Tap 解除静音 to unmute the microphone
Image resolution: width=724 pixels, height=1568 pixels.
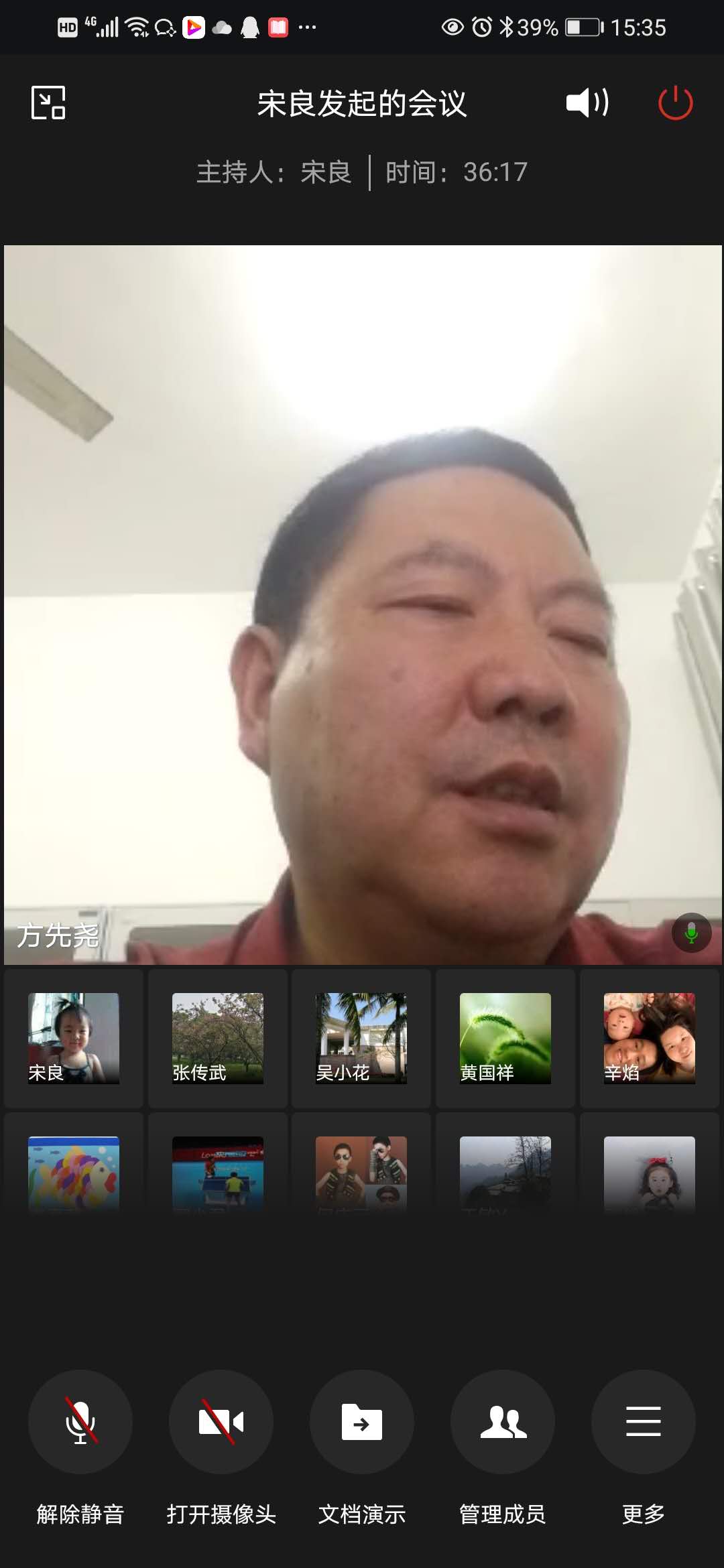coord(80,1421)
